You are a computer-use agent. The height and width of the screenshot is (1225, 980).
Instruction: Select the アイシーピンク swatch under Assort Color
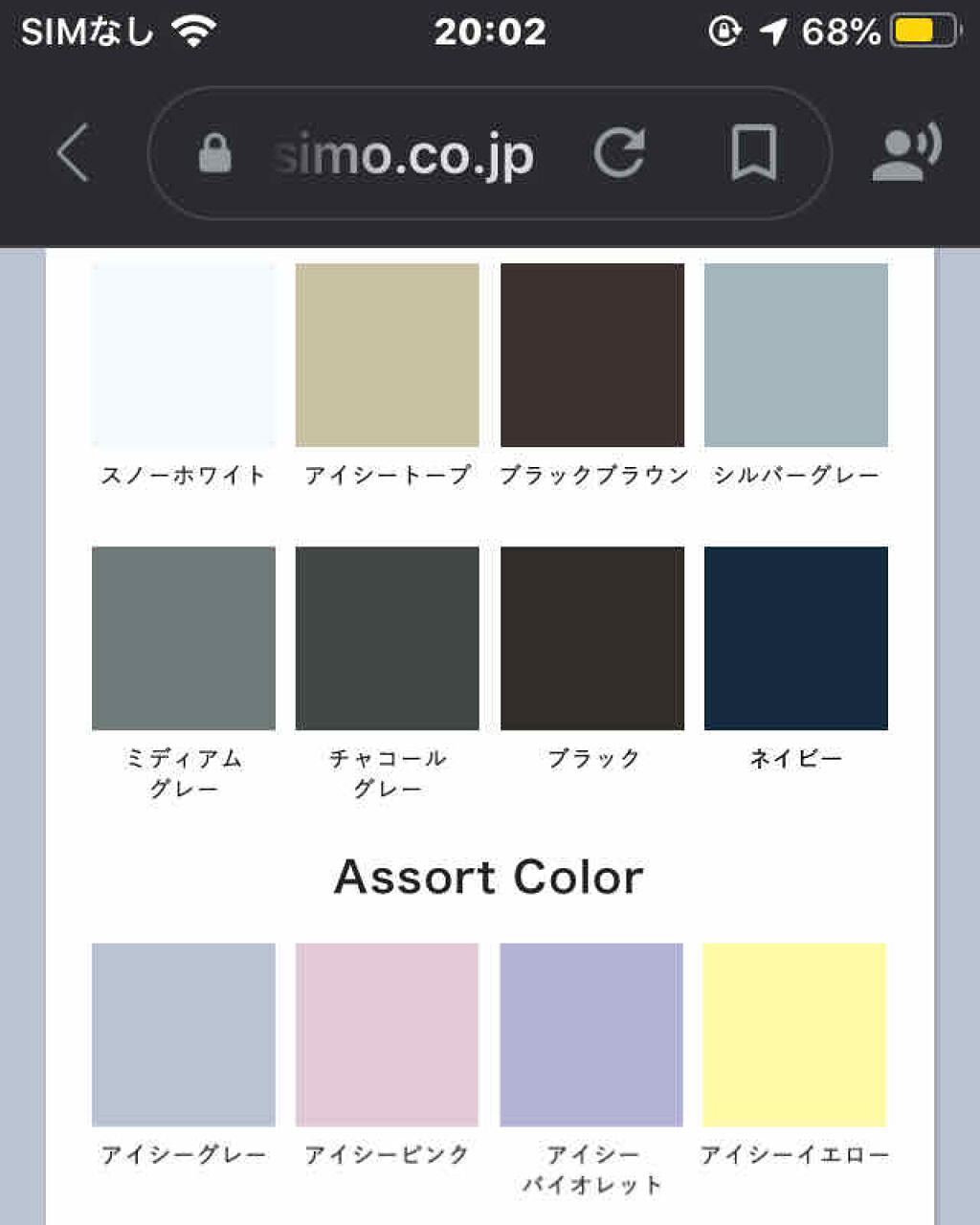[387, 1036]
